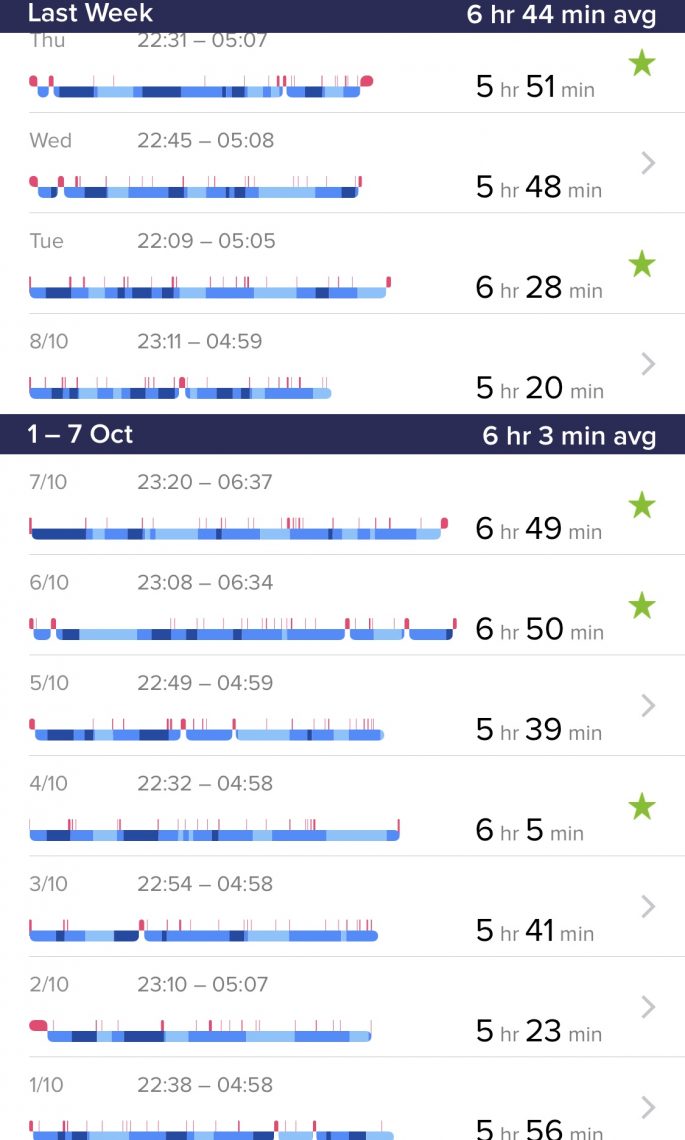Viewport: 685px width, 1140px height.
Task: Open Tuesday's 6 hr 28 min sleep log
Action: tap(342, 263)
